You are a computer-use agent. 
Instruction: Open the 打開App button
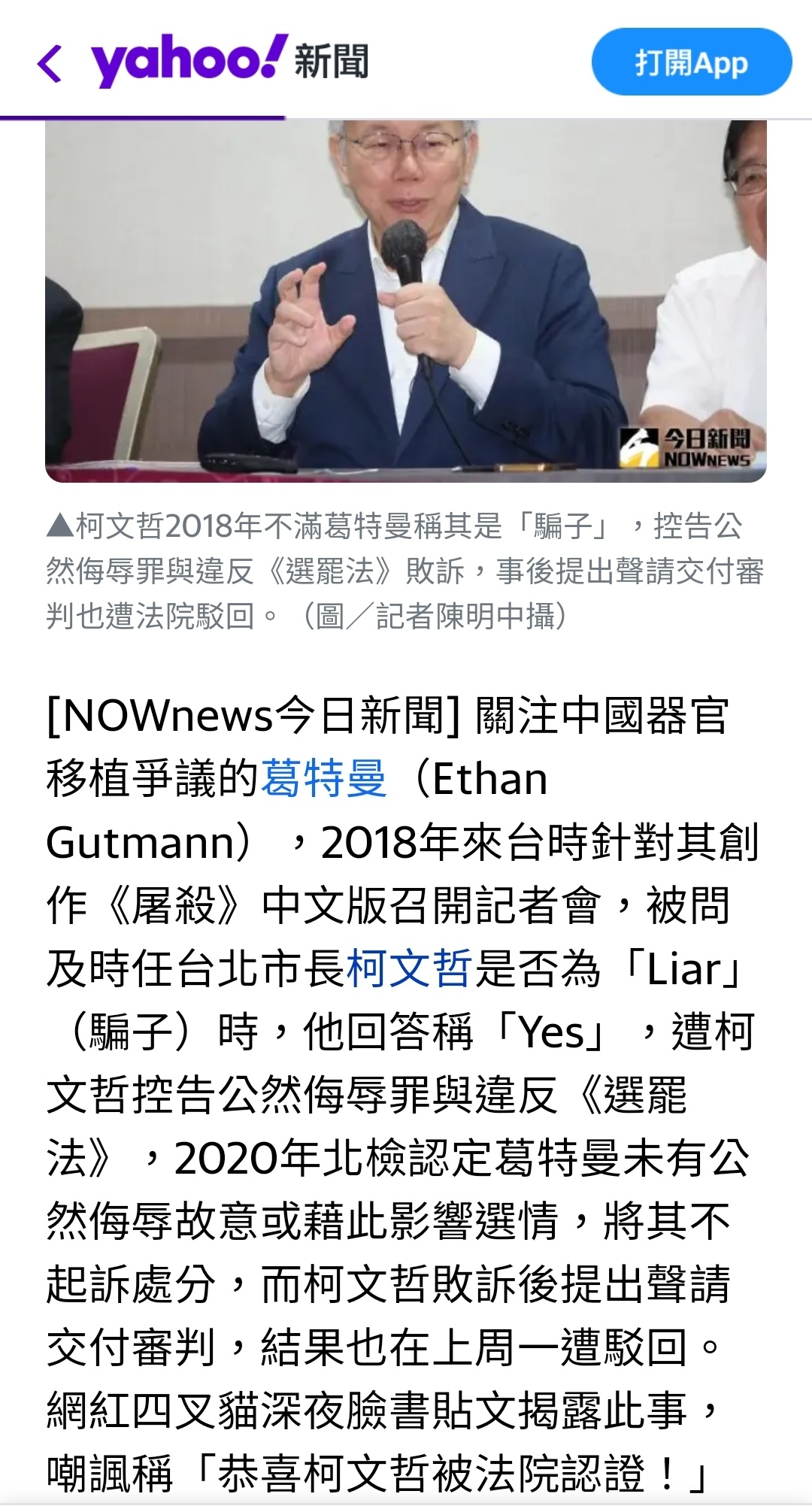click(691, 62)
